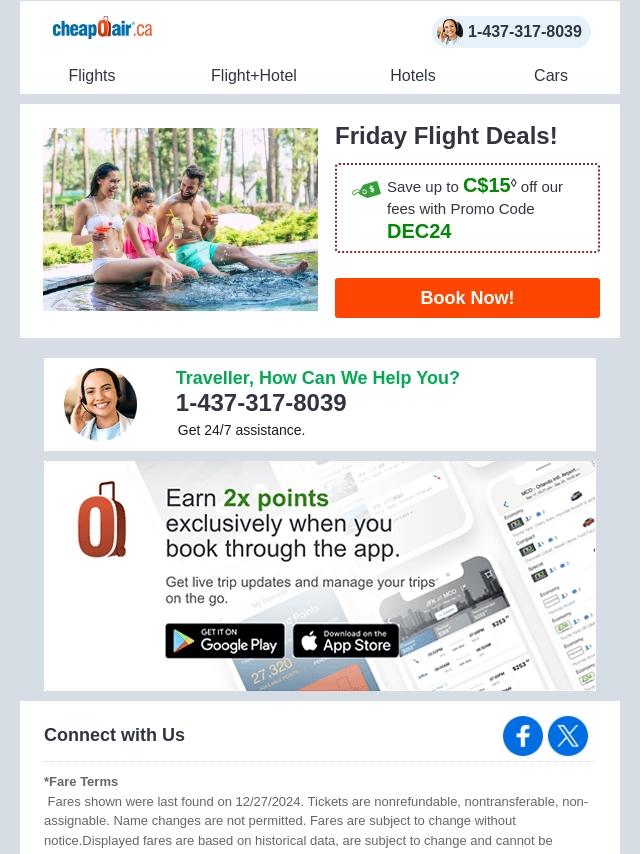
Task: Switch to the Flight+Hotel section
Action: [x=253, y=76]
